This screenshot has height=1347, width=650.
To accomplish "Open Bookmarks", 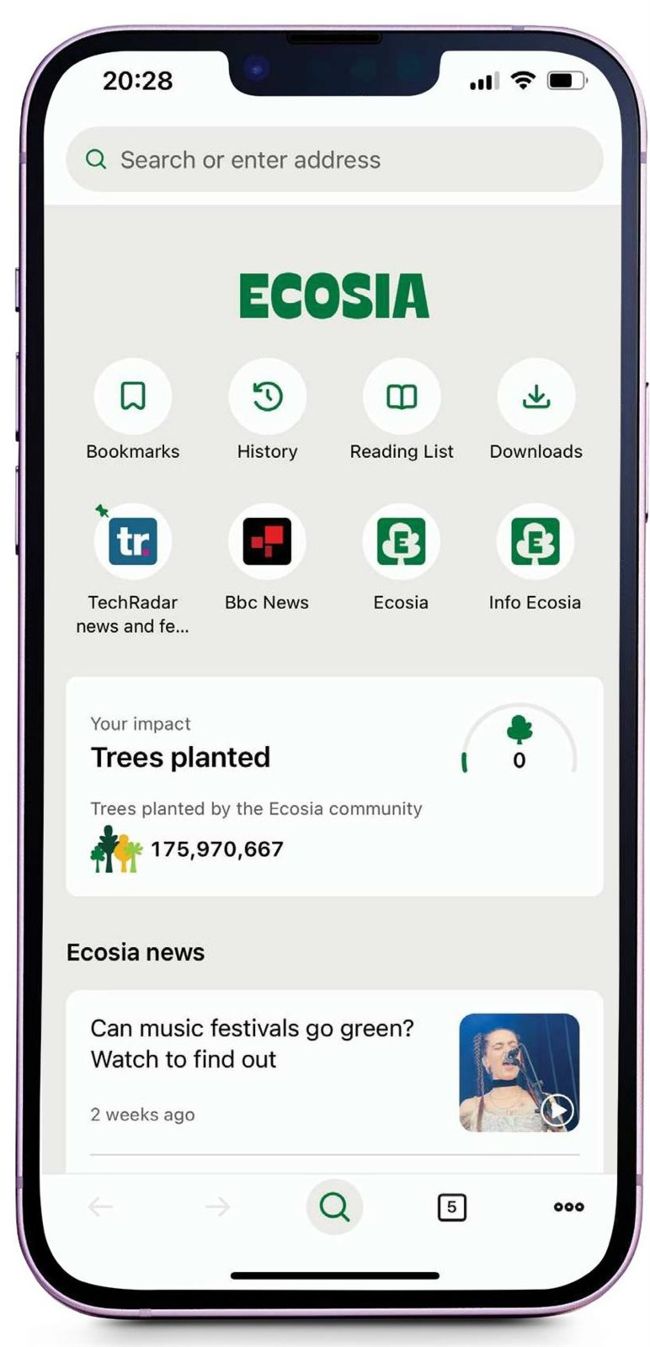I will pos(133,398).
